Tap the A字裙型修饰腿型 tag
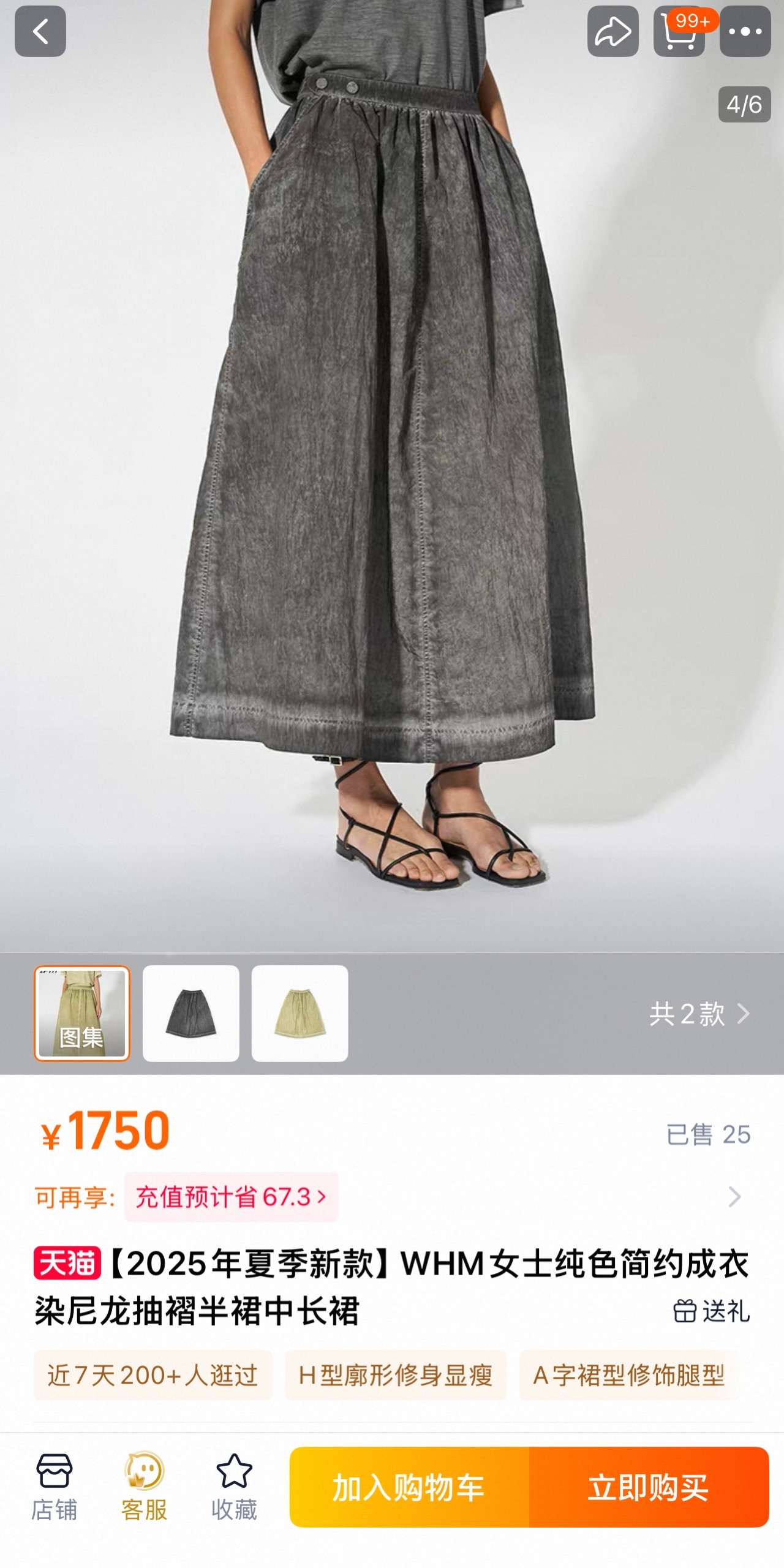 pos(629,1375)
